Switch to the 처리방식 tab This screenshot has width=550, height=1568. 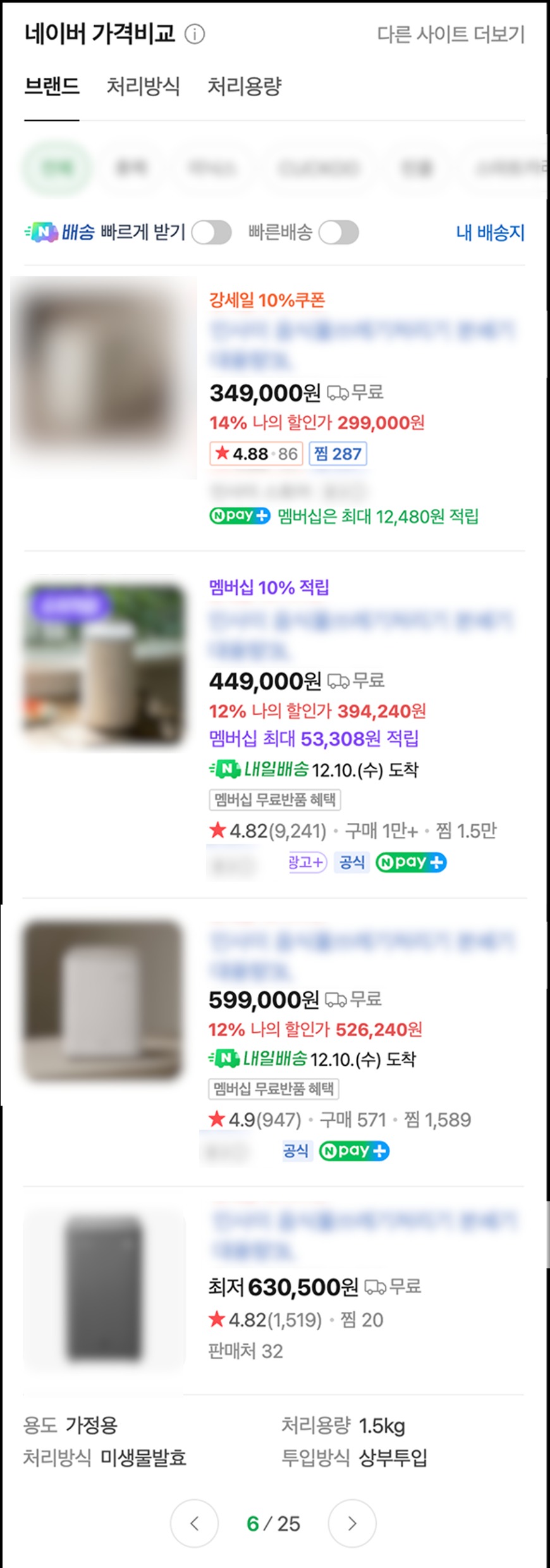tap(144, 85)
